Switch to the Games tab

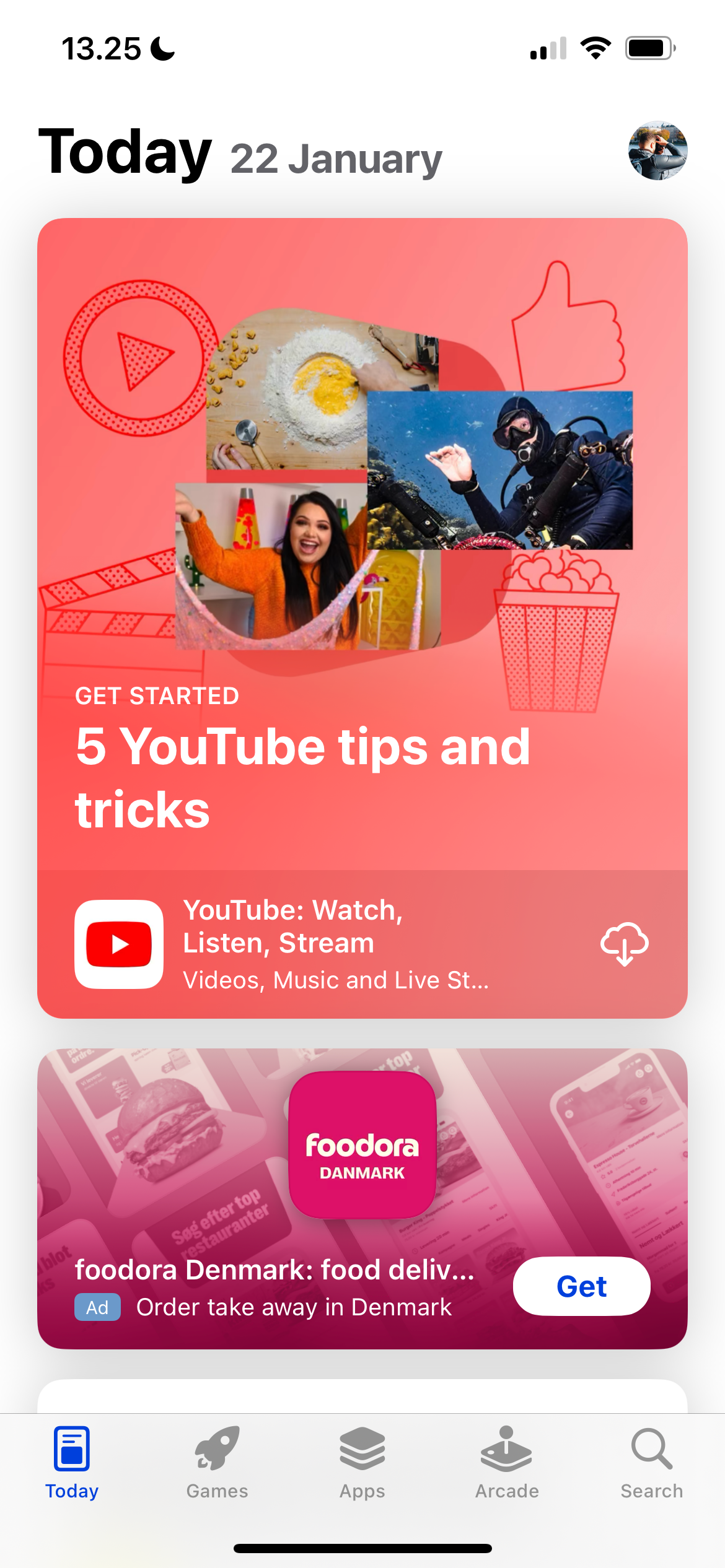[x=217, y=1463]
